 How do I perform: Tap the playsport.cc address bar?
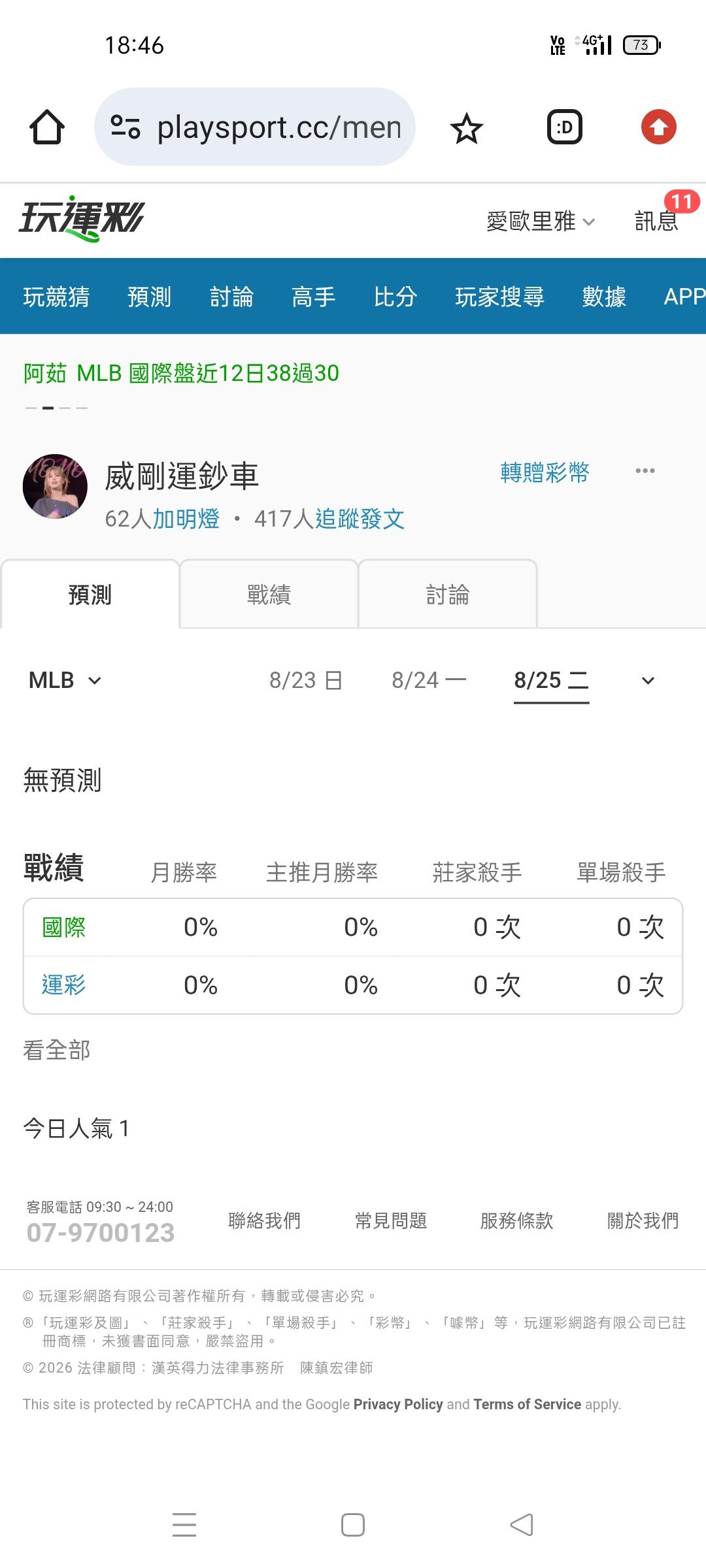[x=255, y=127]
